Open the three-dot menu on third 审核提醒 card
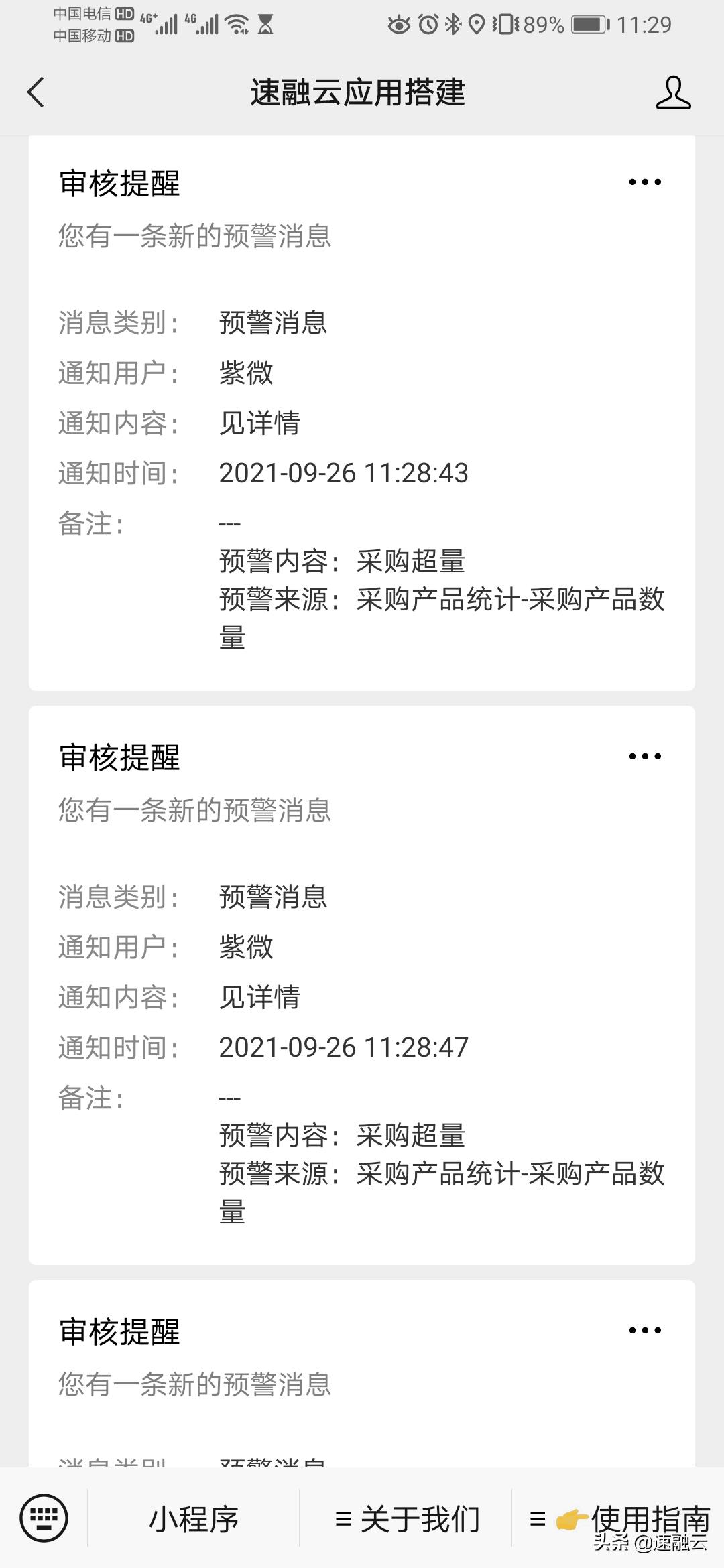This screenshot has width=724, height=1568. [x=644, y=1331]
